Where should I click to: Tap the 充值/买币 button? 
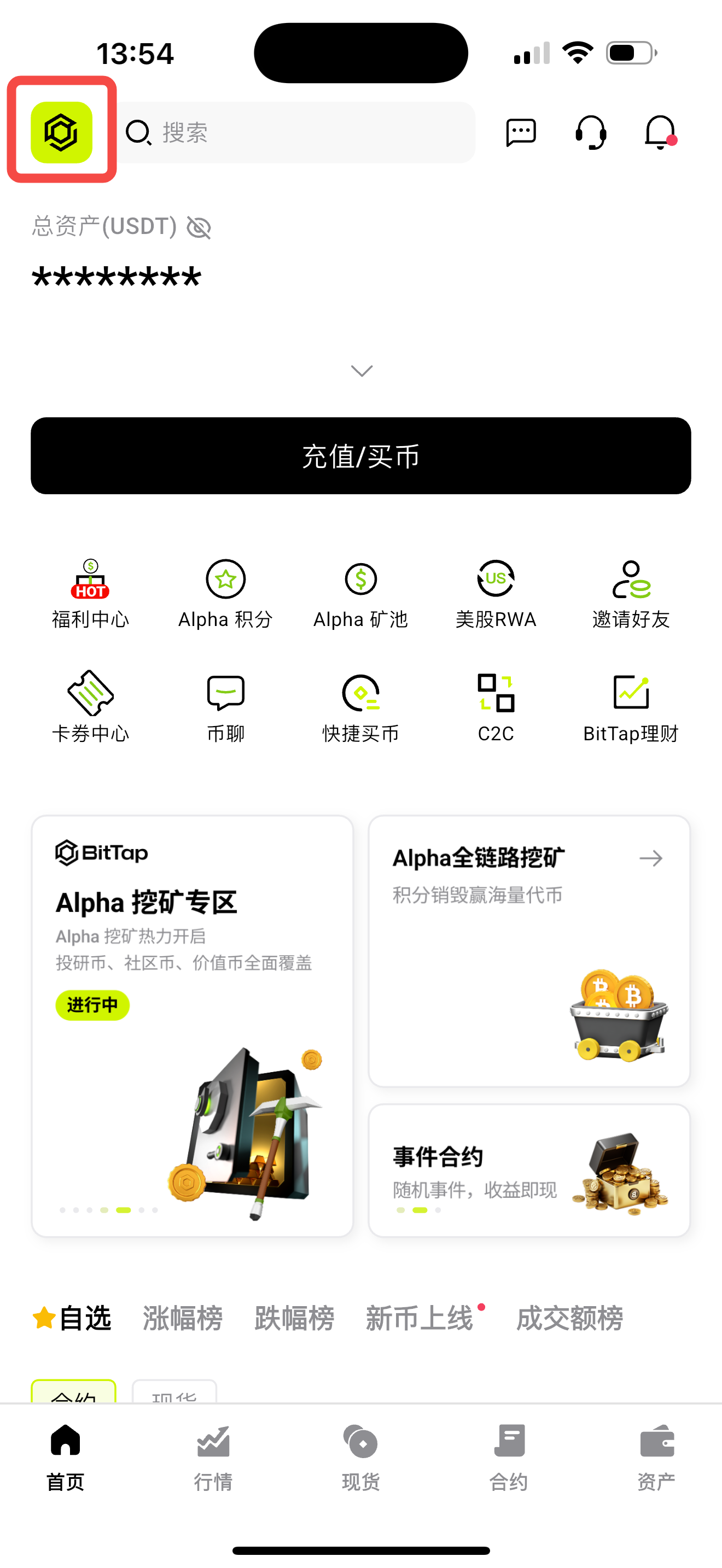[x=361, y=456]
